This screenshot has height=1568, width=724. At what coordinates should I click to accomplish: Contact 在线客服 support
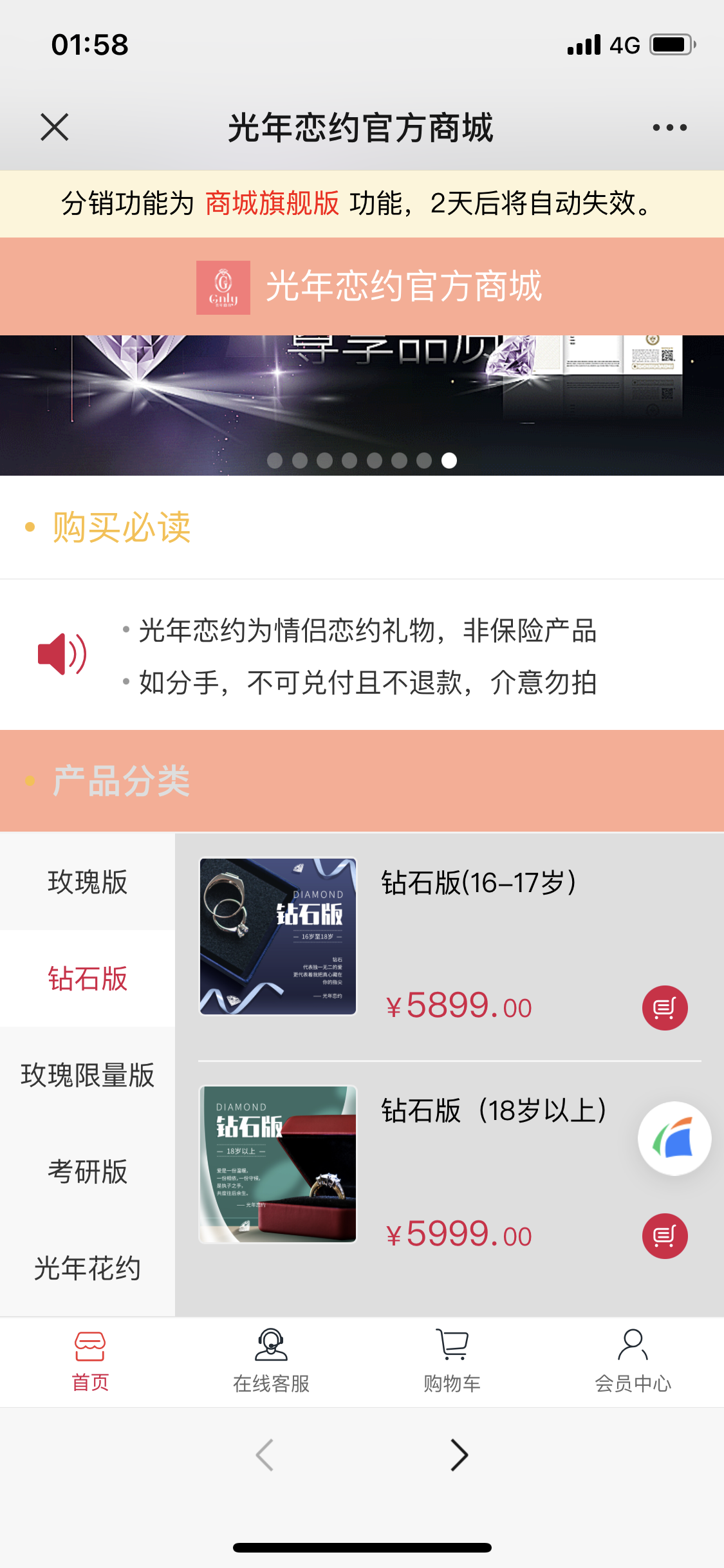(x=271, y=1361)
